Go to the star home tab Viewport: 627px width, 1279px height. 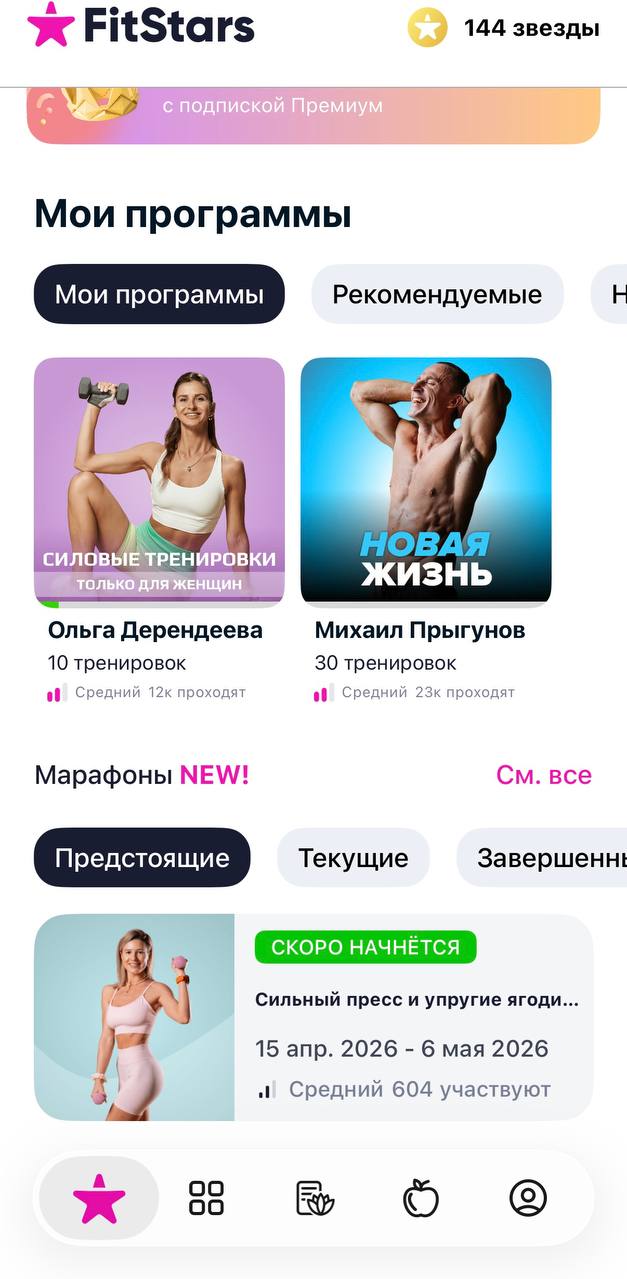pyautogui.click(x=99, y=1198)
